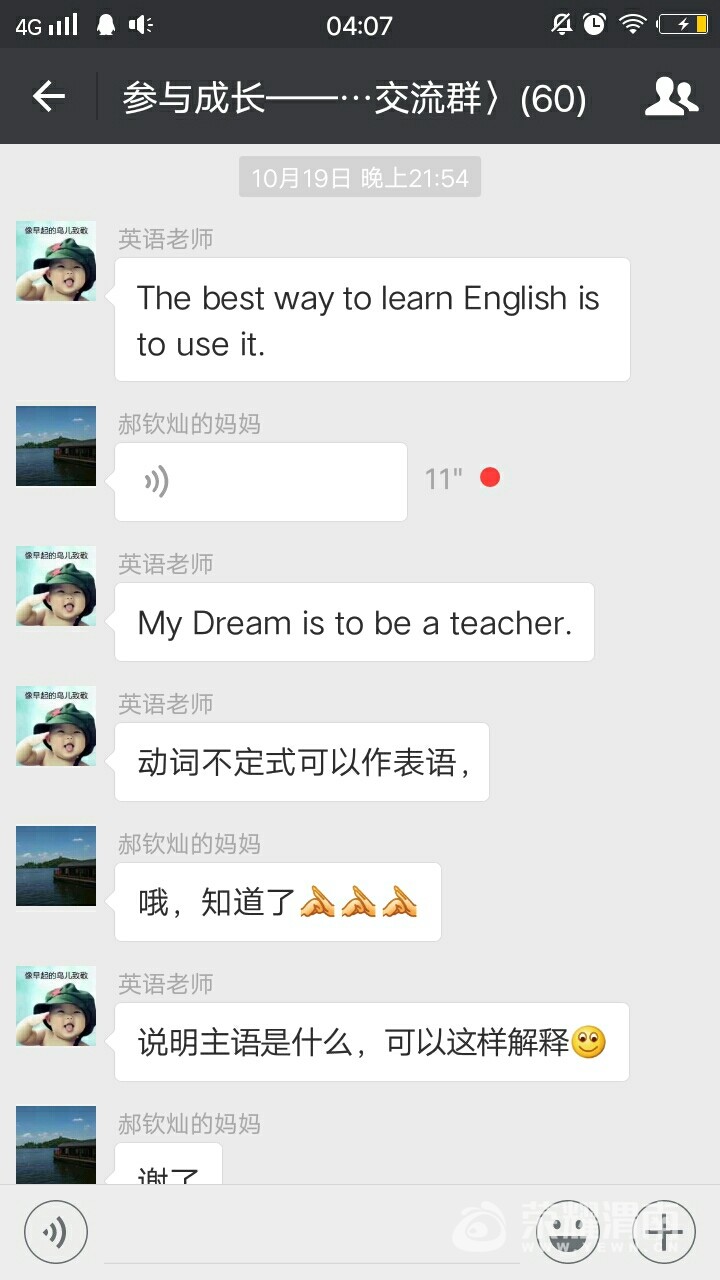Open group members info icon
The image size is (720, 1280).
(671, 97)
